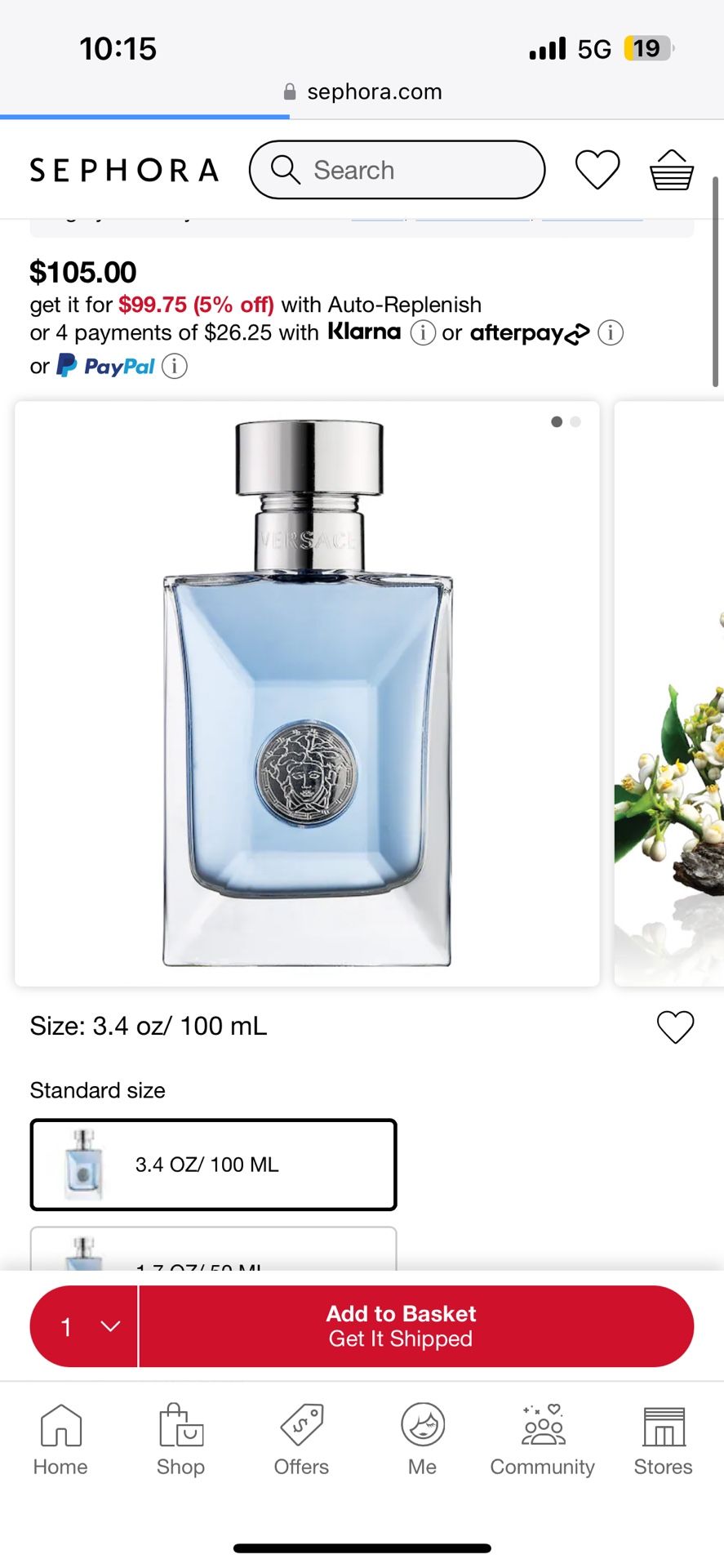Select the 3.4 OZ/ 100 ML size option
Viewport: 724px width, 1568px height.
coord(212,1165)
